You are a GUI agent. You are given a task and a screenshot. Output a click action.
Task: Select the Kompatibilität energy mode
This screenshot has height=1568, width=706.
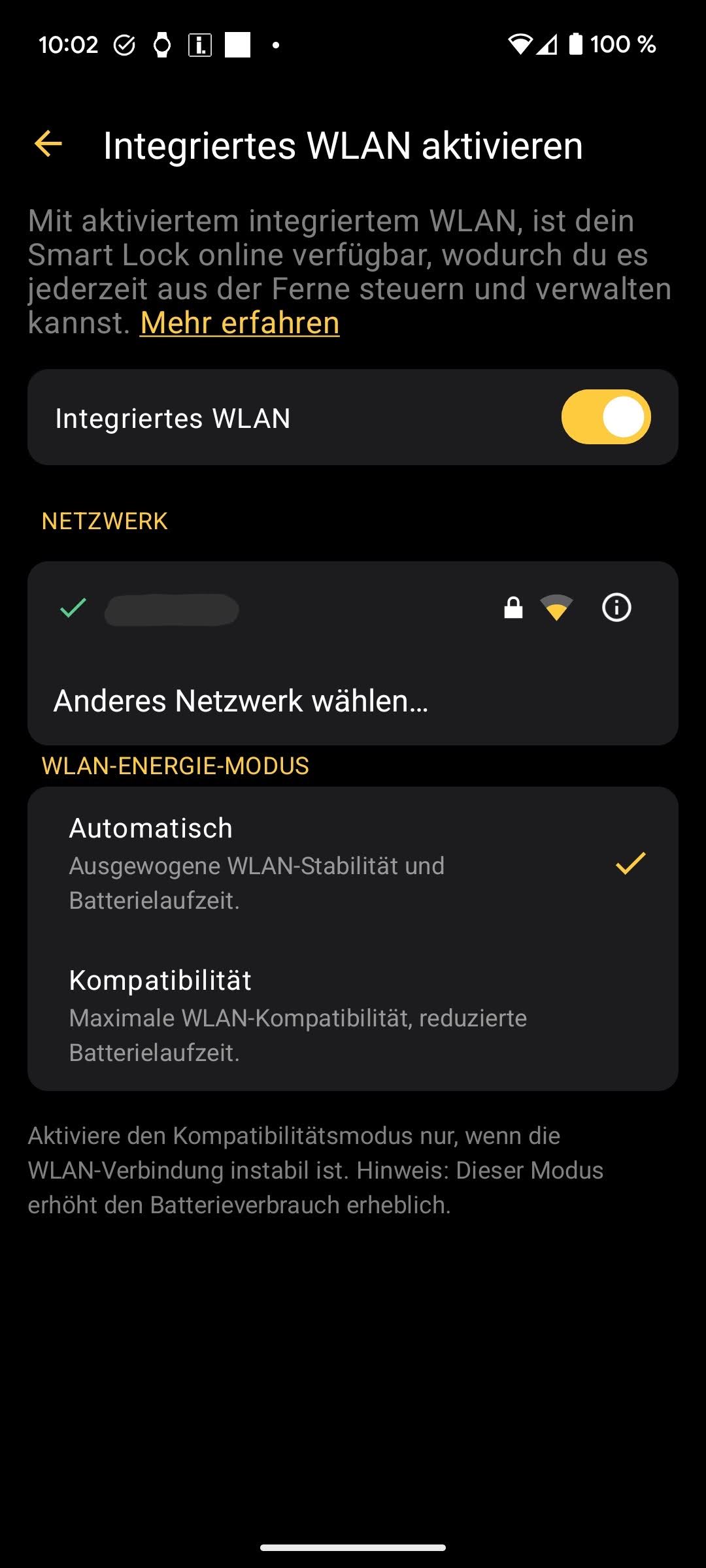353,1015
